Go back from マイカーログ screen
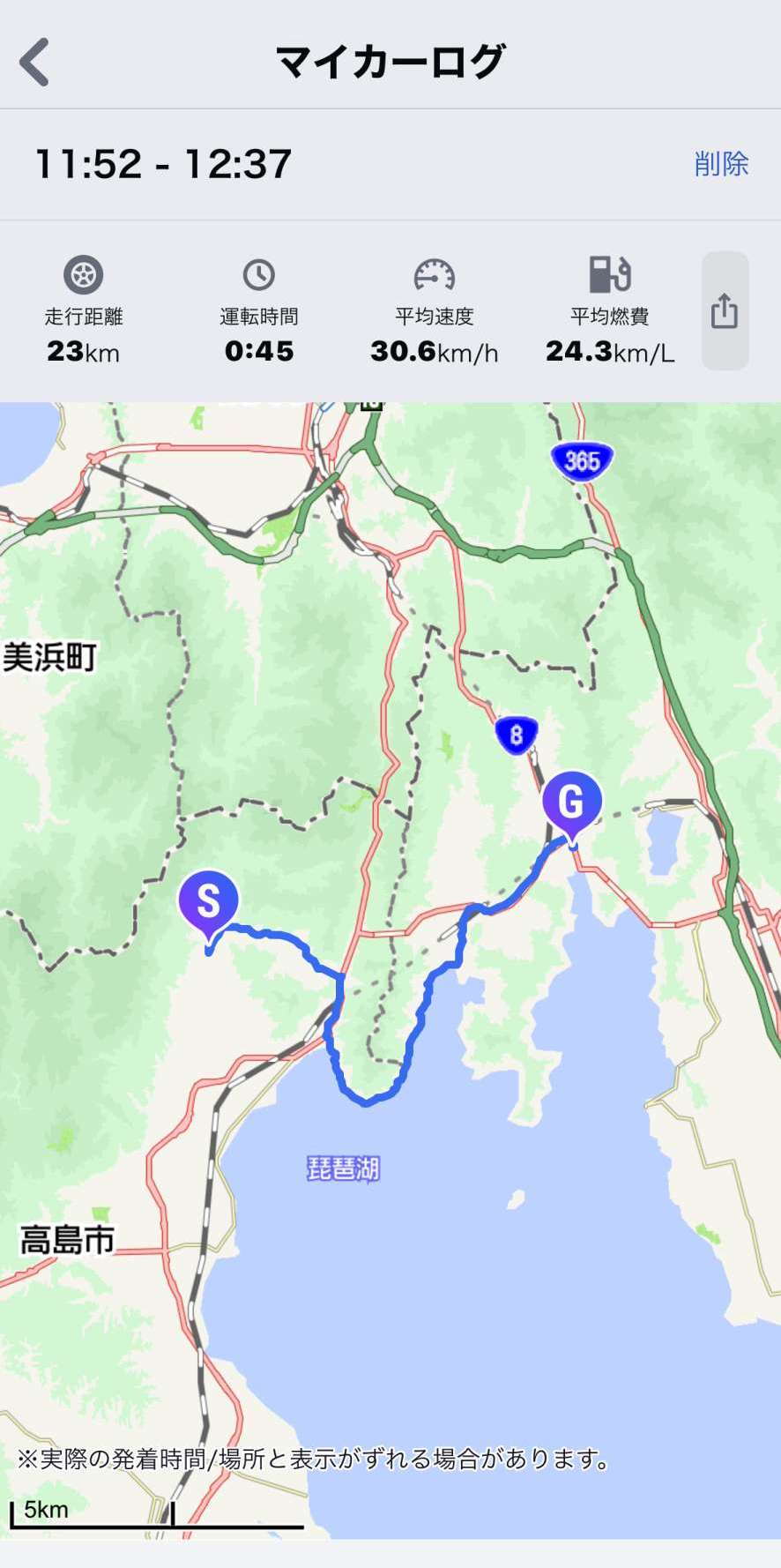 click(x=35, y=62)
